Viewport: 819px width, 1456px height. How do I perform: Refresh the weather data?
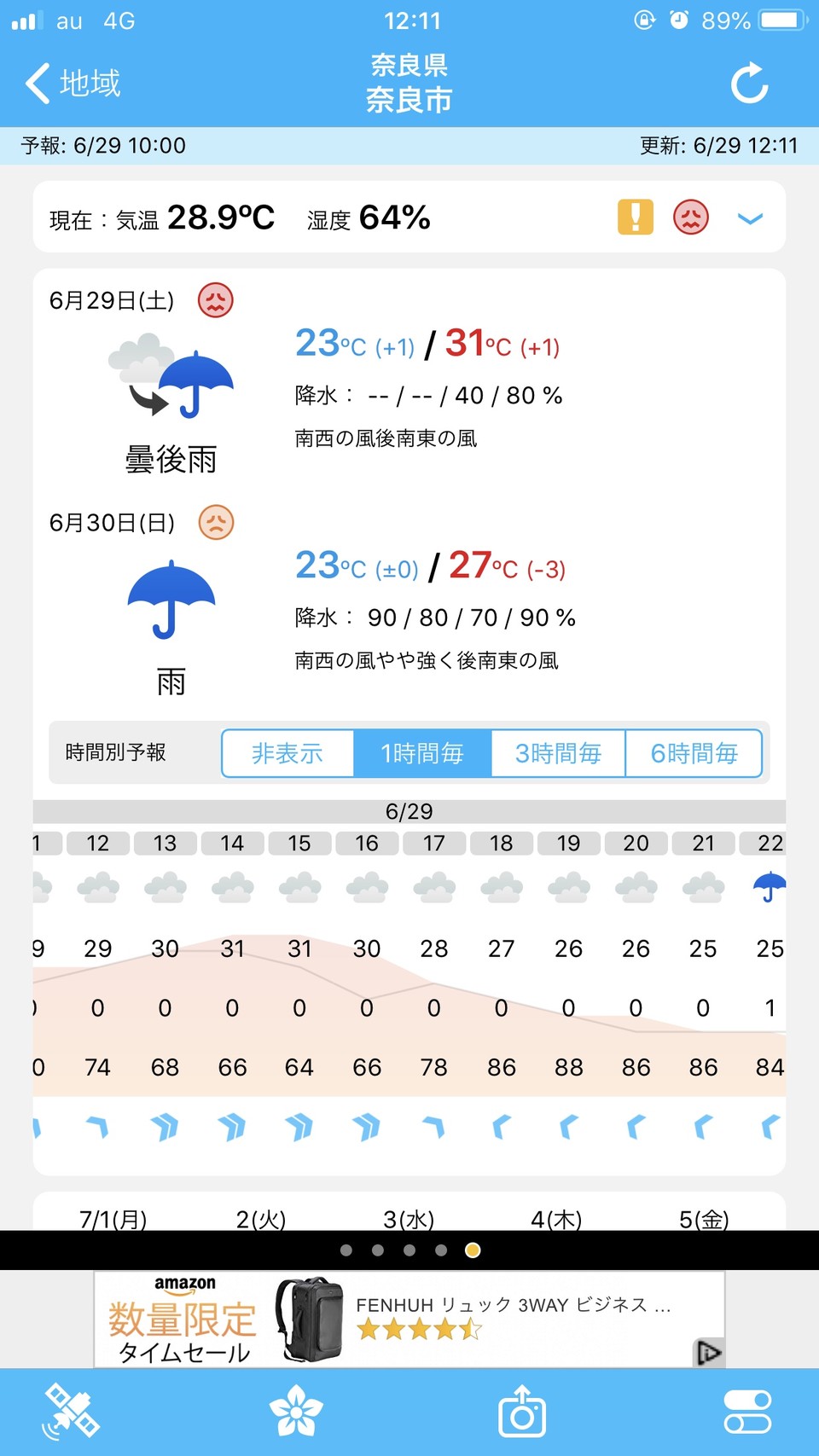click(x=749, y=84)
